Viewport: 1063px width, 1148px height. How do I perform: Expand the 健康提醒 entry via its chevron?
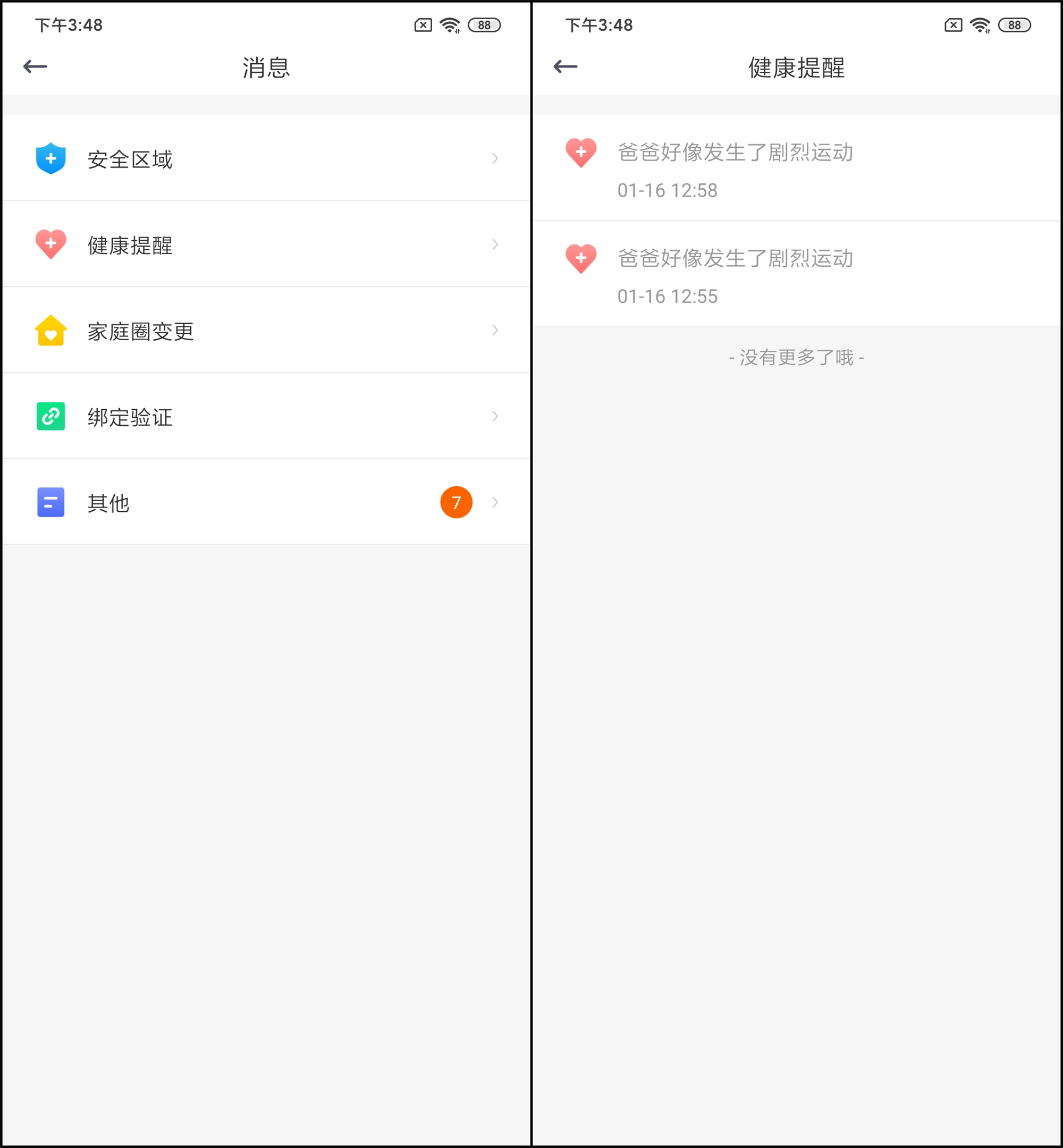coord(495,244)
